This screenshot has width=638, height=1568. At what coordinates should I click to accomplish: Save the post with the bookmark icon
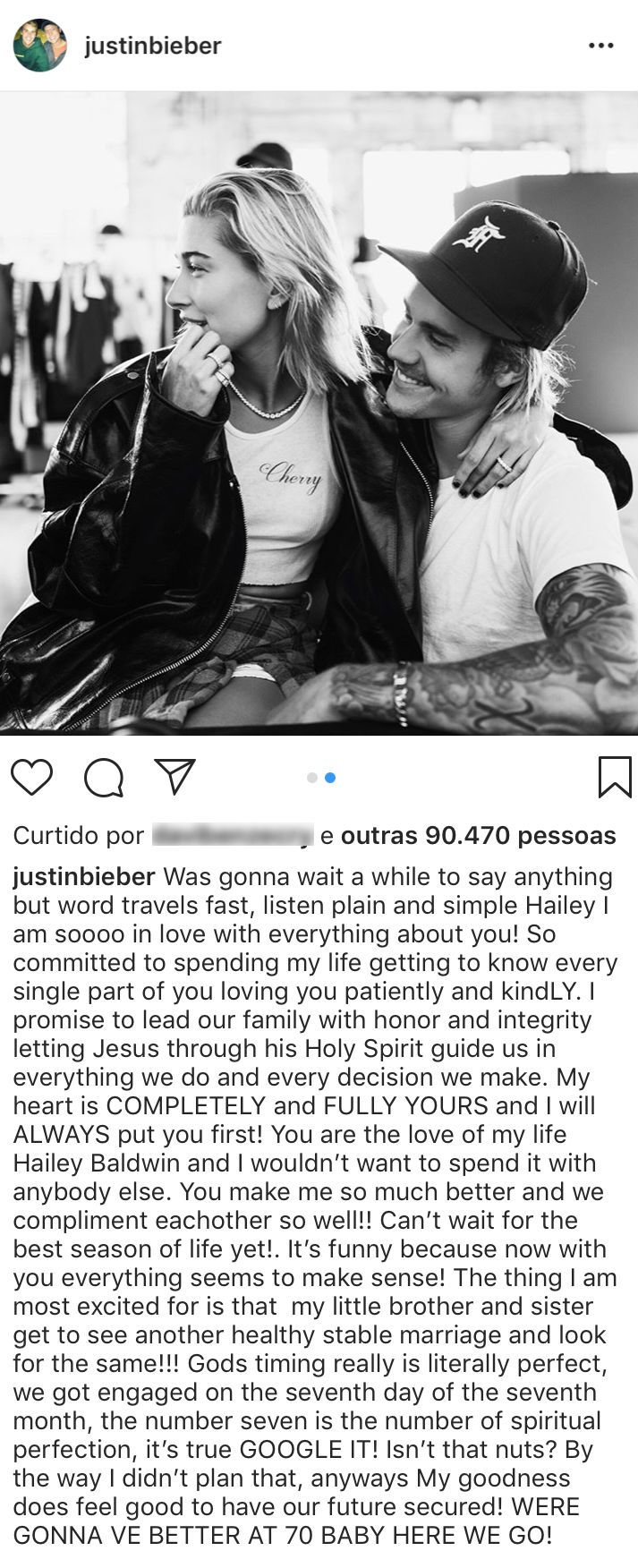click(x=614, y=777)
